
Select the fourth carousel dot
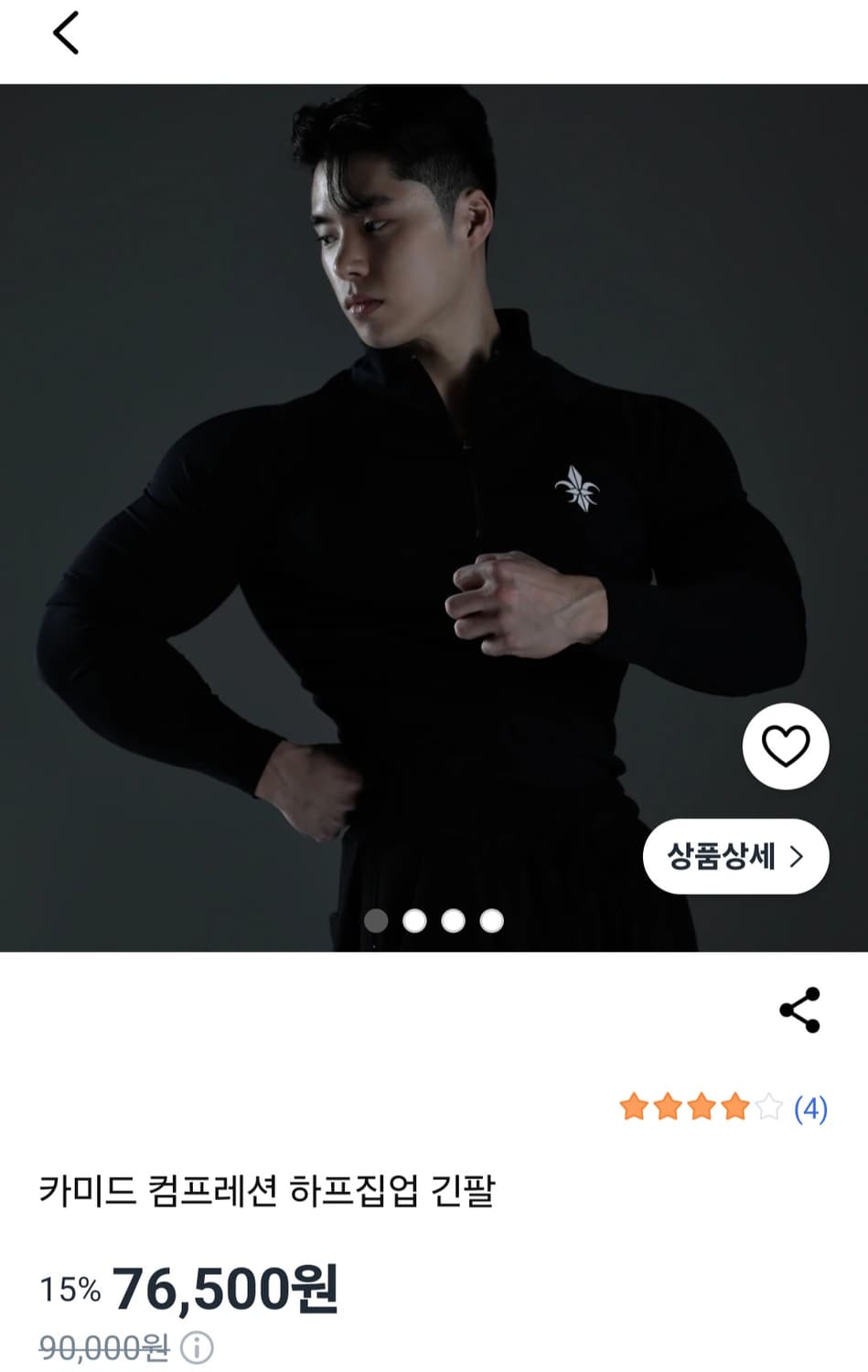[489, 919]
